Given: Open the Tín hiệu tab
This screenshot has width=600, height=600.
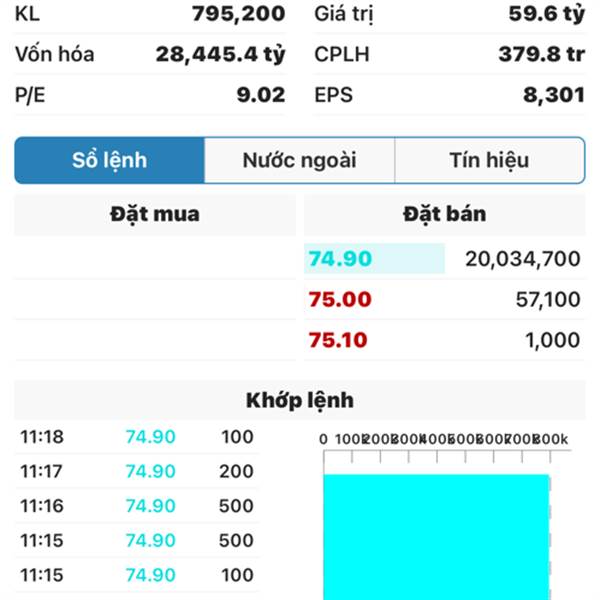Looking at the screenshot, I should [x=489, y=160].
